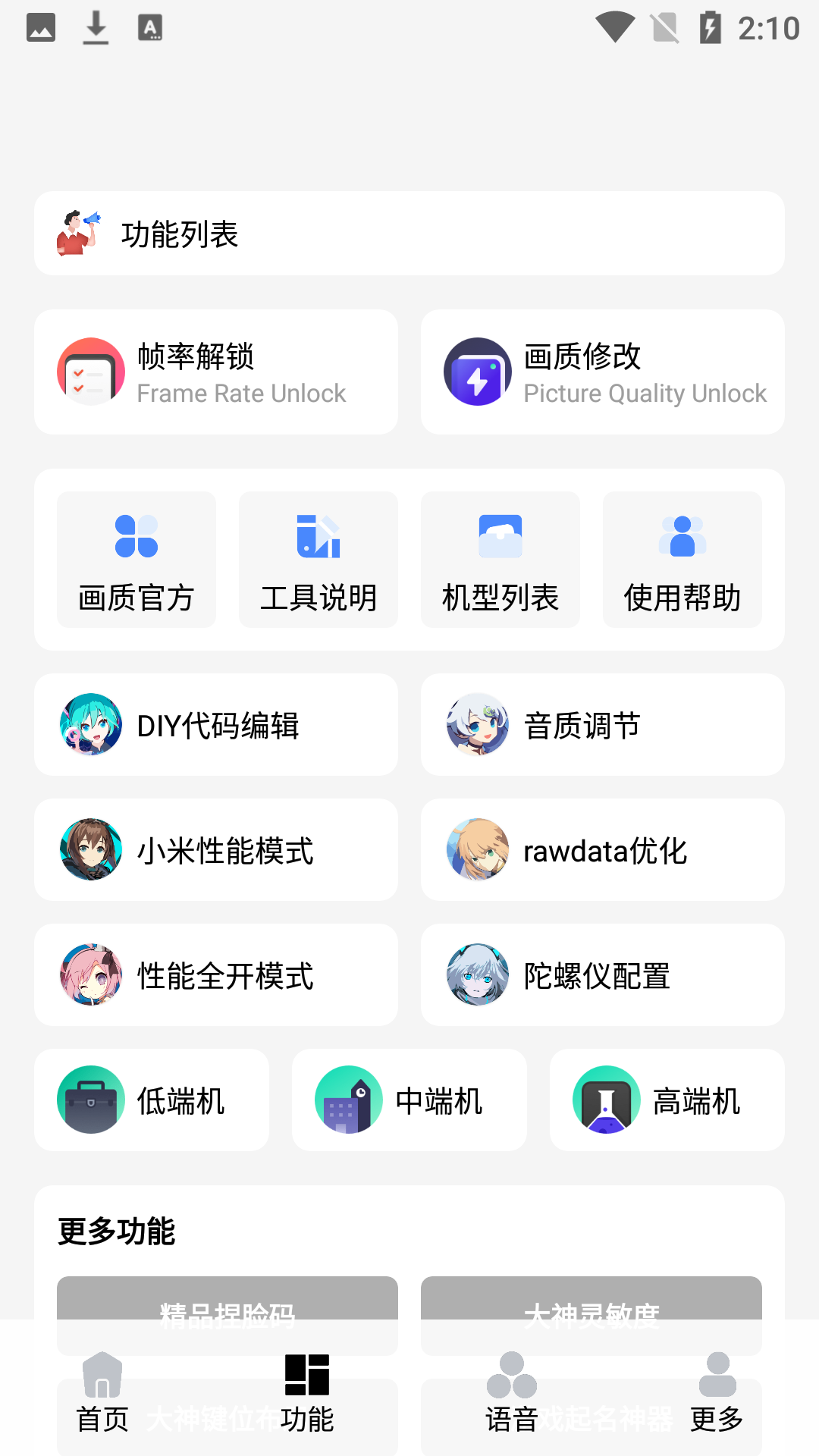This screenshot has height=1456, width=819.
Task: Open the 音质调节 audio adjustment feature
Action: tap(603, 724)
